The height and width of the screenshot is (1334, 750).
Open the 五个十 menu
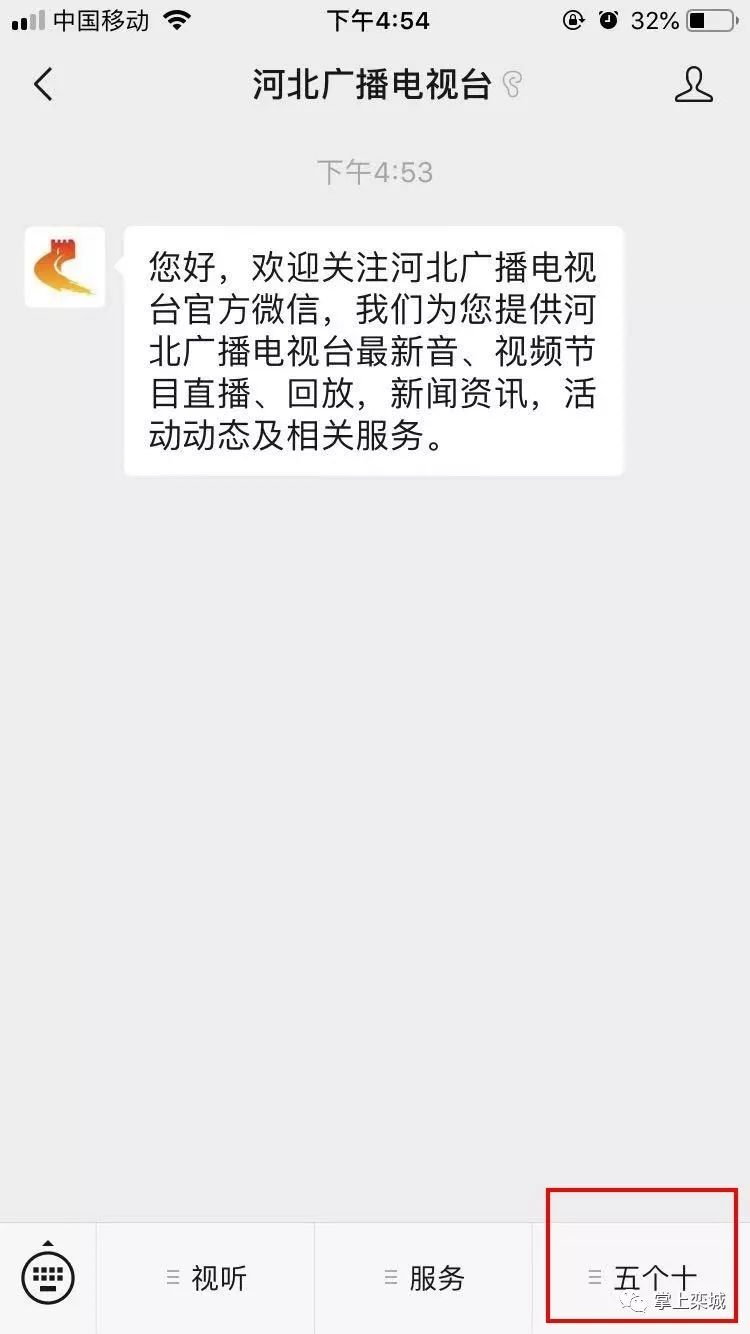[x=641, y=1278]
